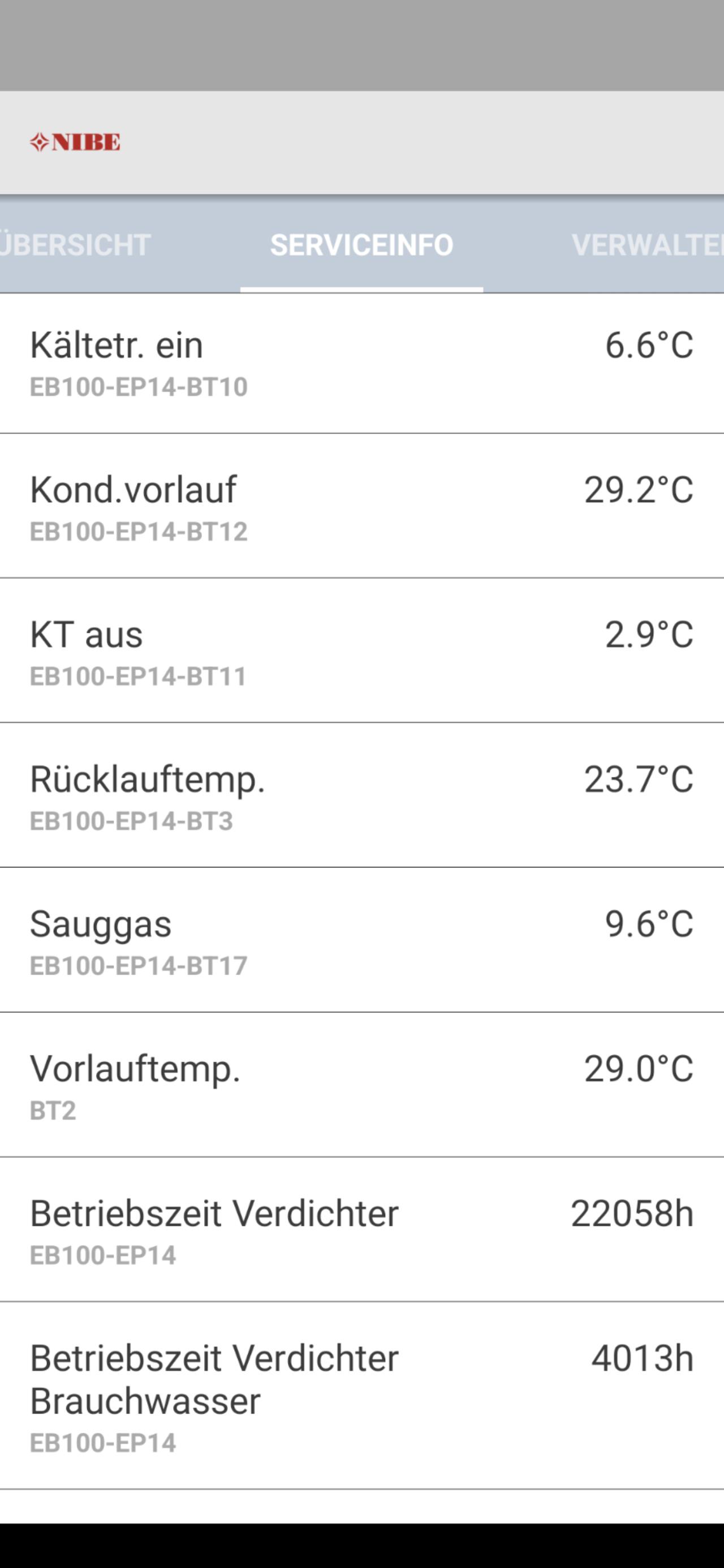724x1568 pixels.
Task: Open the Verwalten tab
Action: coord(647,245)
